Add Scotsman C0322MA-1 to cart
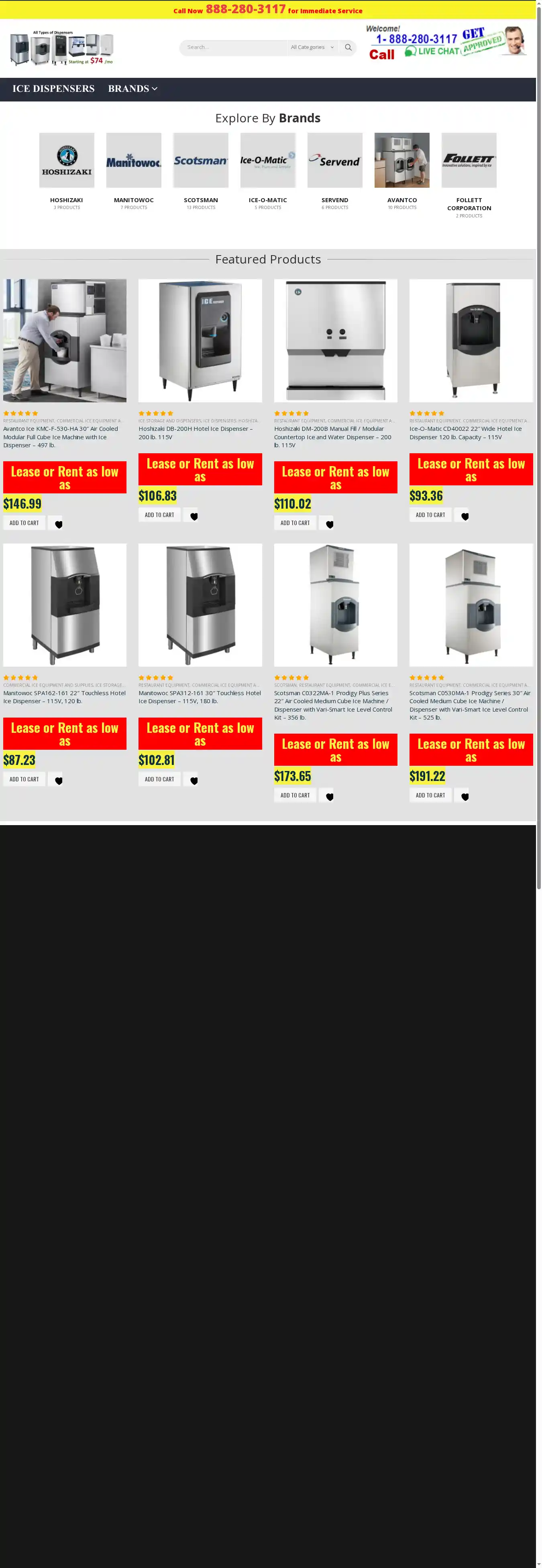Image resolution: width=542 pixels, height=1568 pixels. (295, 795)
